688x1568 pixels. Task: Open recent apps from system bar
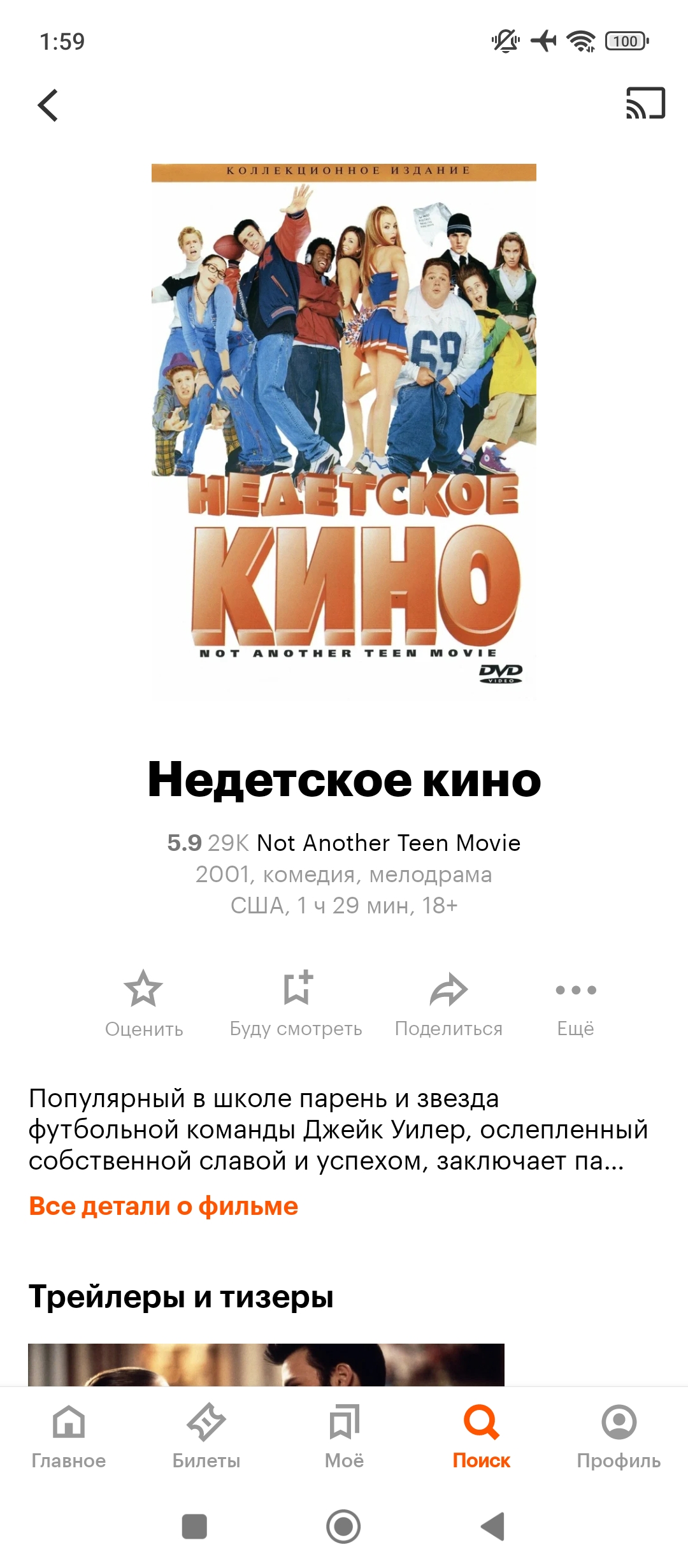point(194,1527)
